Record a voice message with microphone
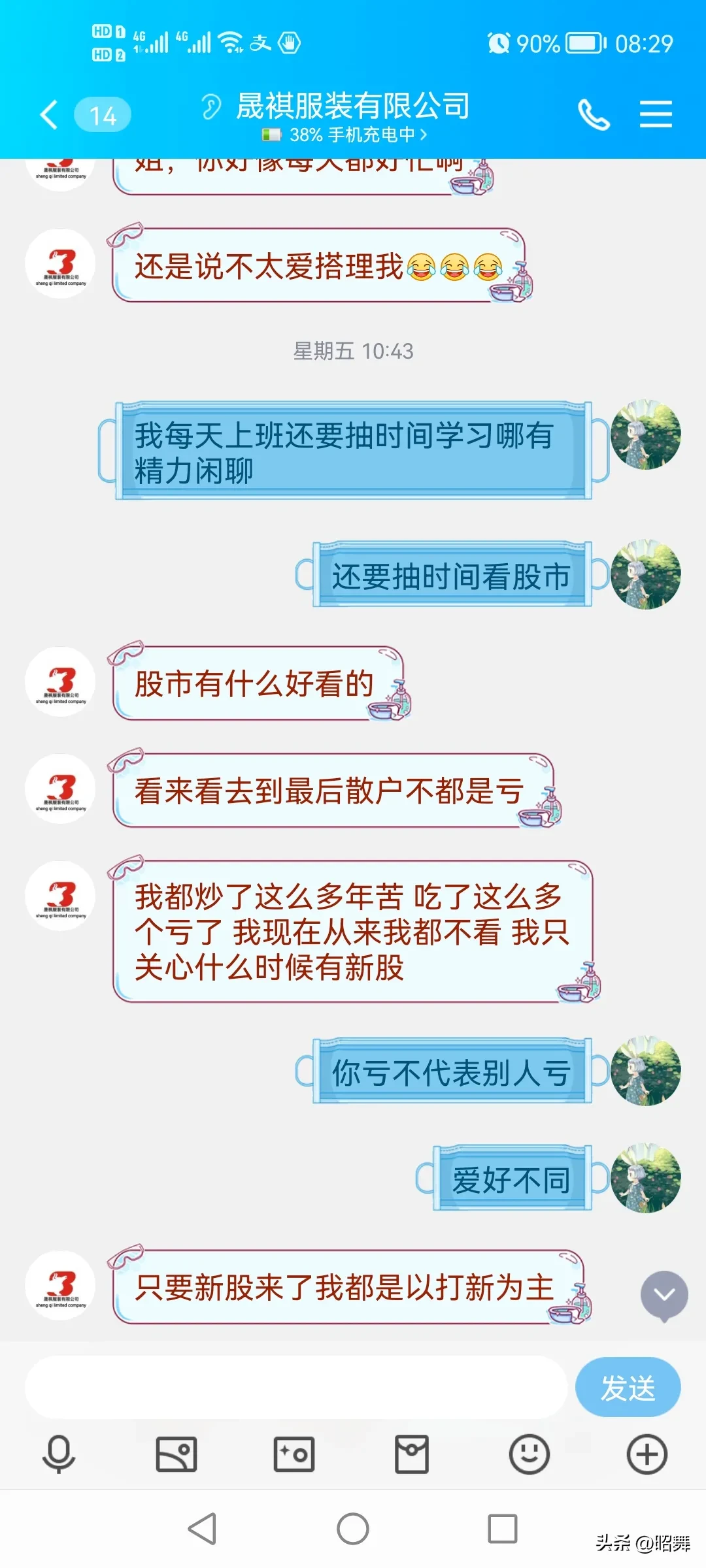The image size is (706, 1568). coord(59,1454)
